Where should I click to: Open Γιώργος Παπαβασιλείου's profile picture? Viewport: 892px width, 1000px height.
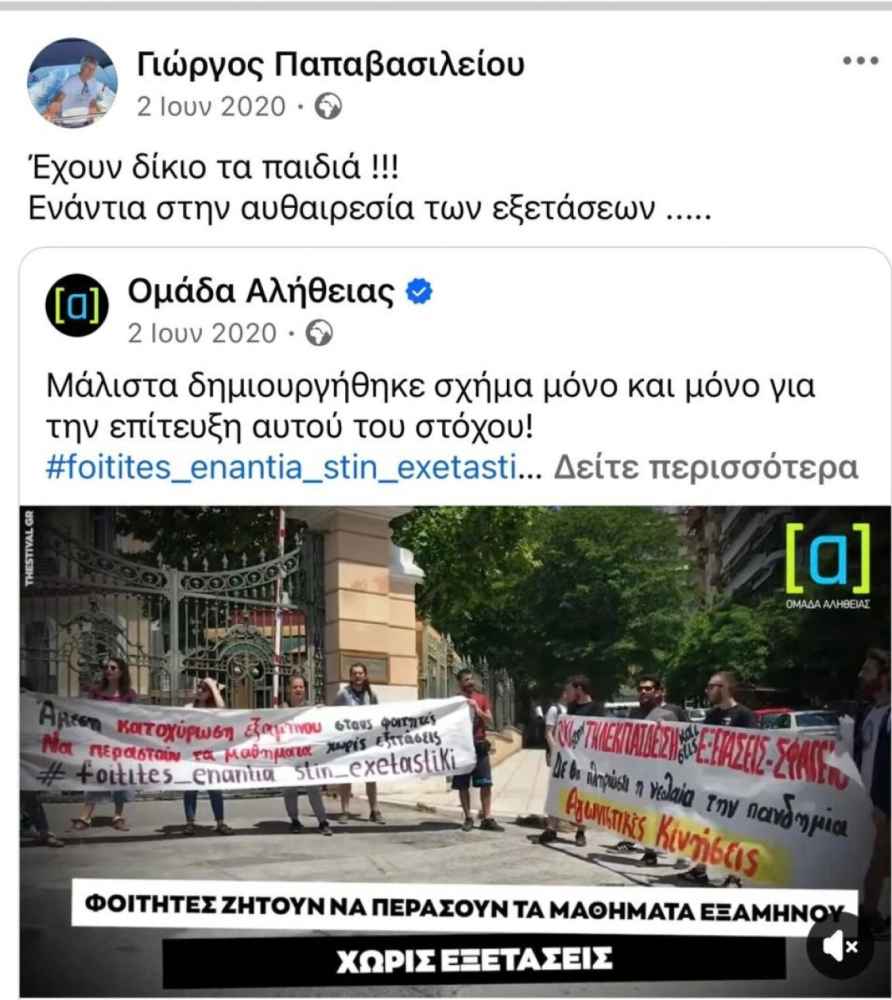(x=72, y=83)
